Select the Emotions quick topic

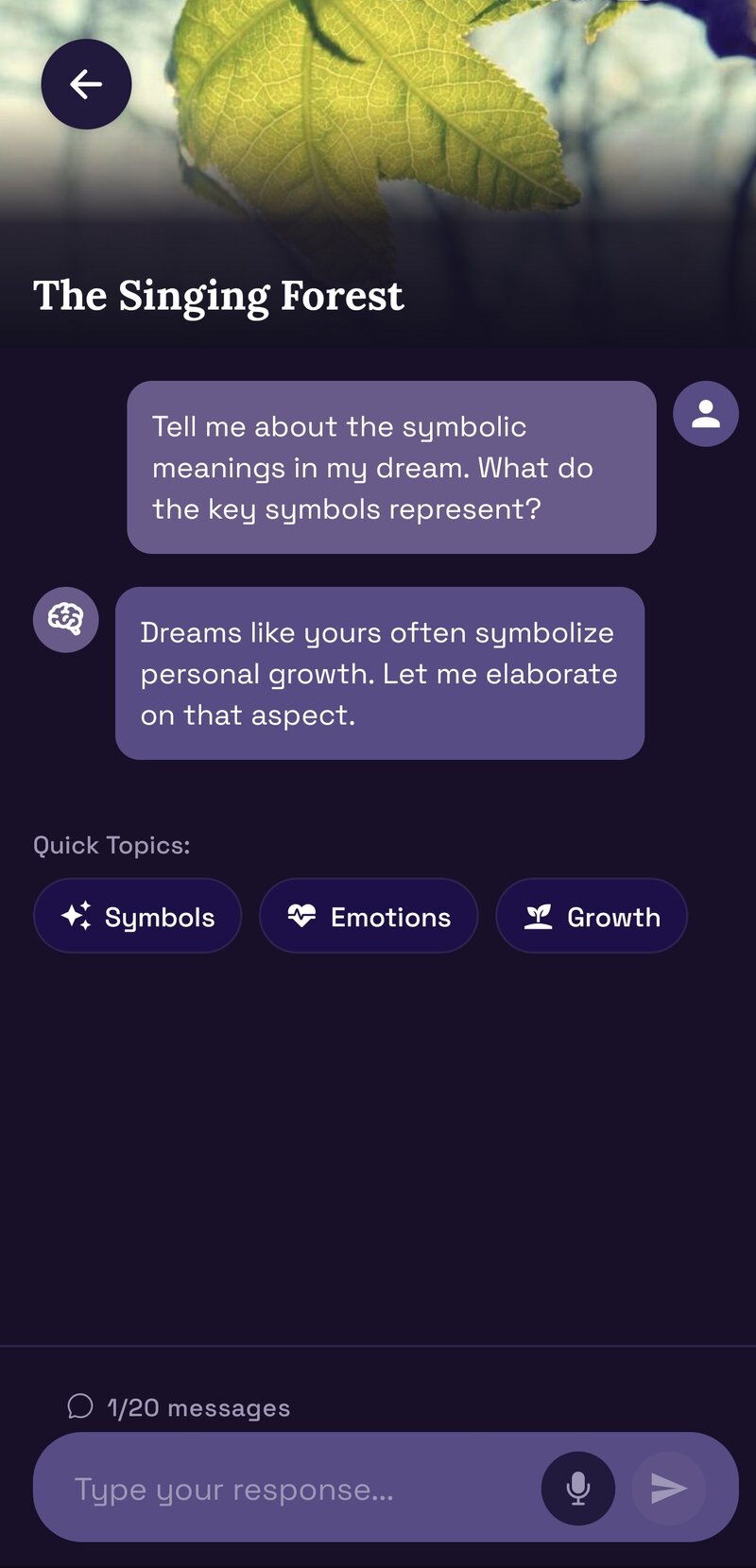[x=368, y=915]
